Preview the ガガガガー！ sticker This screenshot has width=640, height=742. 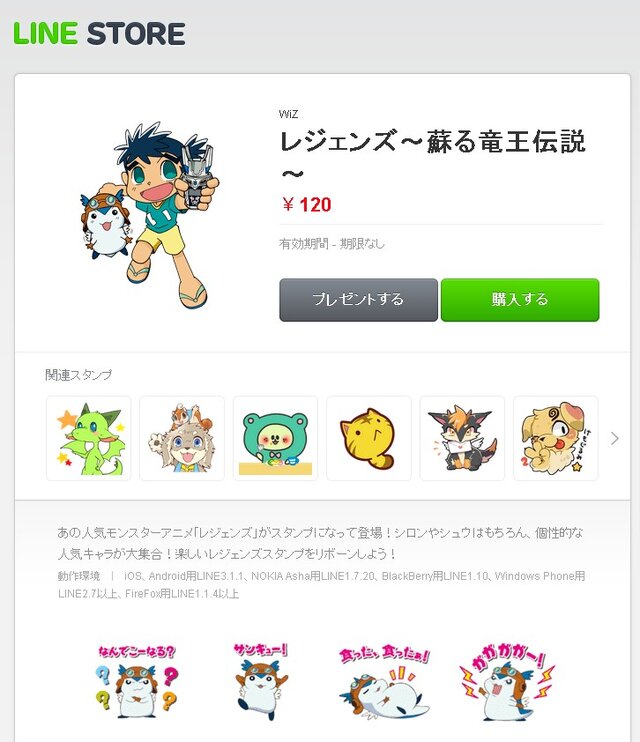(506, 682)
